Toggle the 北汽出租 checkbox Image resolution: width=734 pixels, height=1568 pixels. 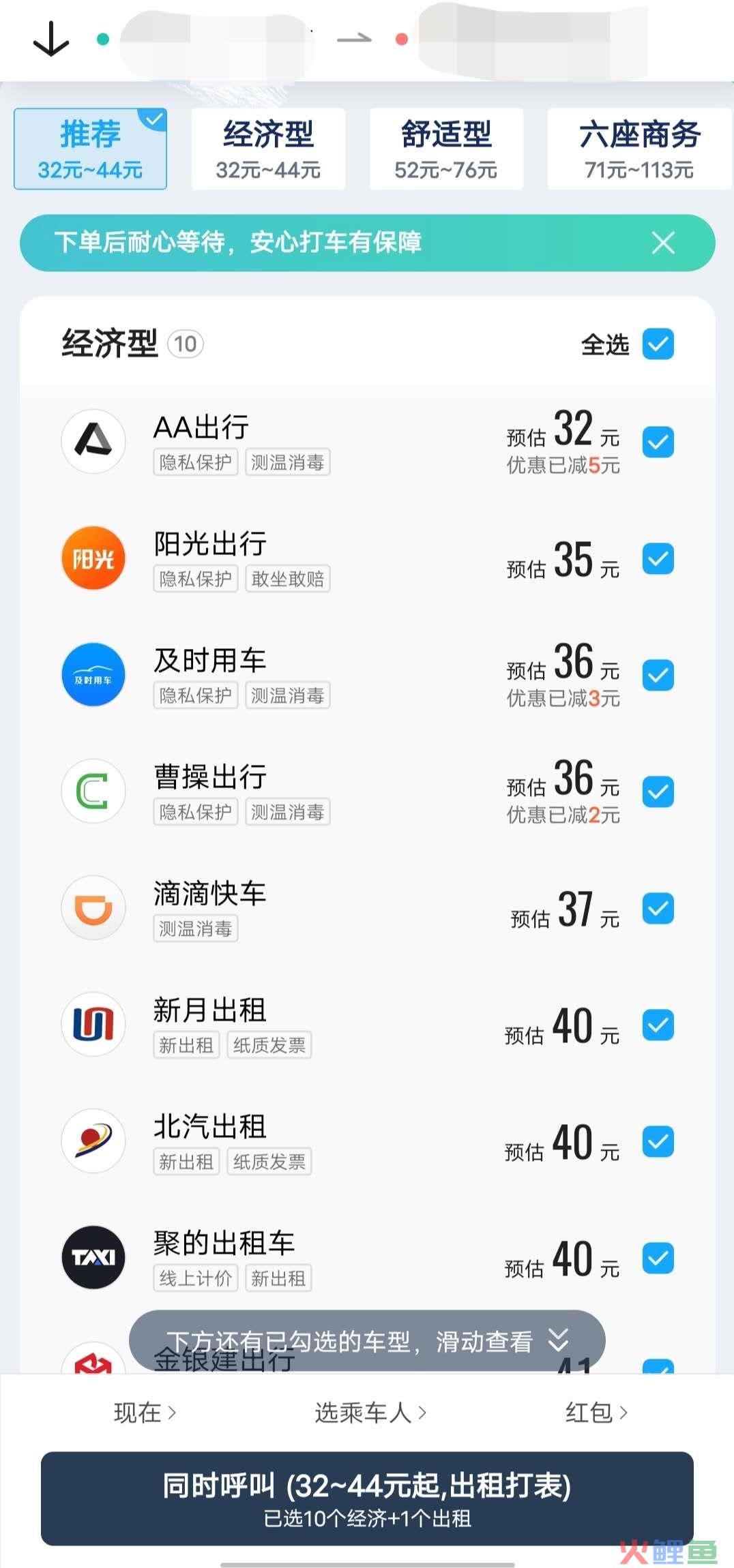pos(658,1141)
